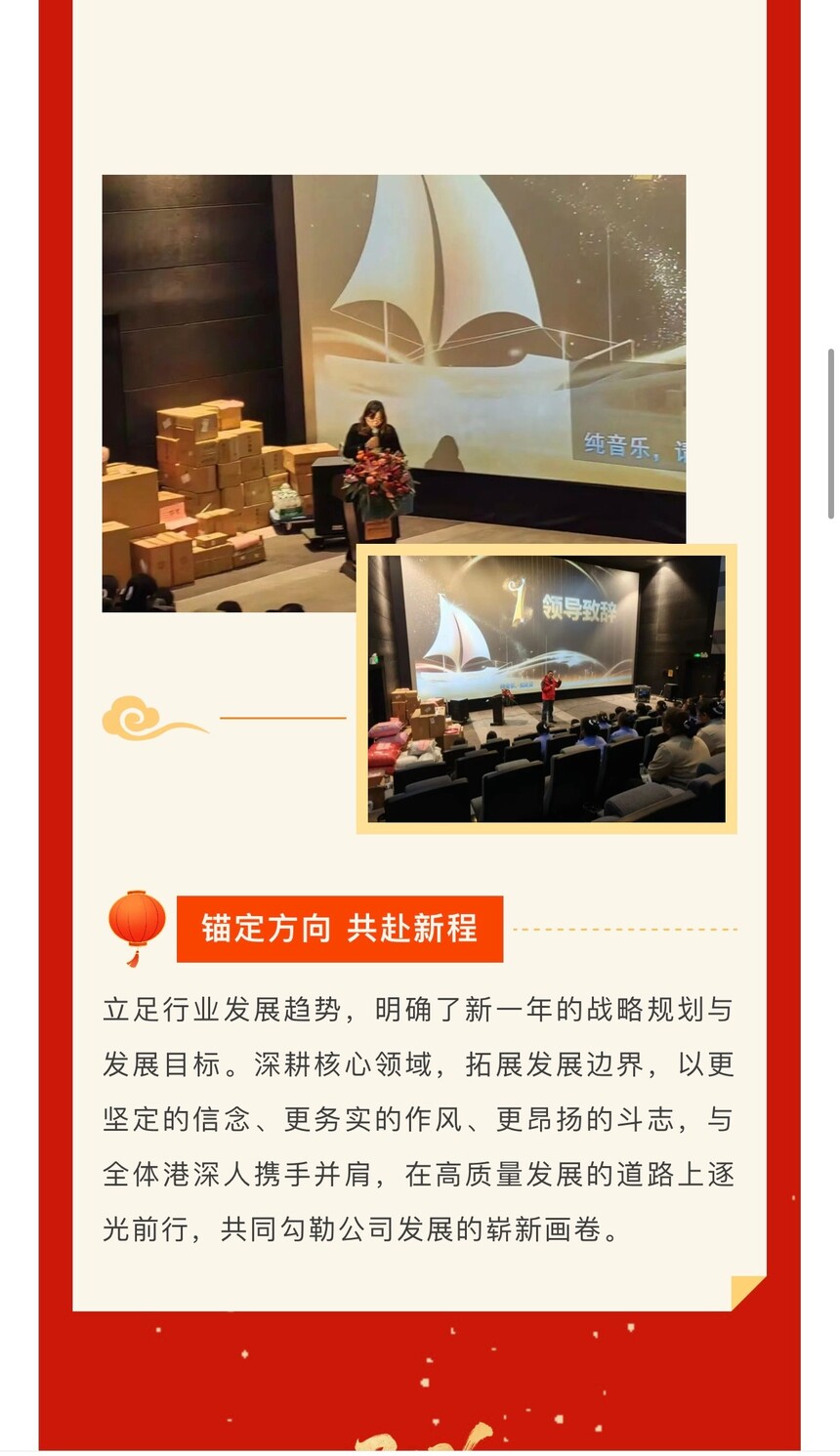The width and height of the screenshot is (840, 1456).
Task: Open the framed photo of the theater audience
Action: click(x=546, y=689)
